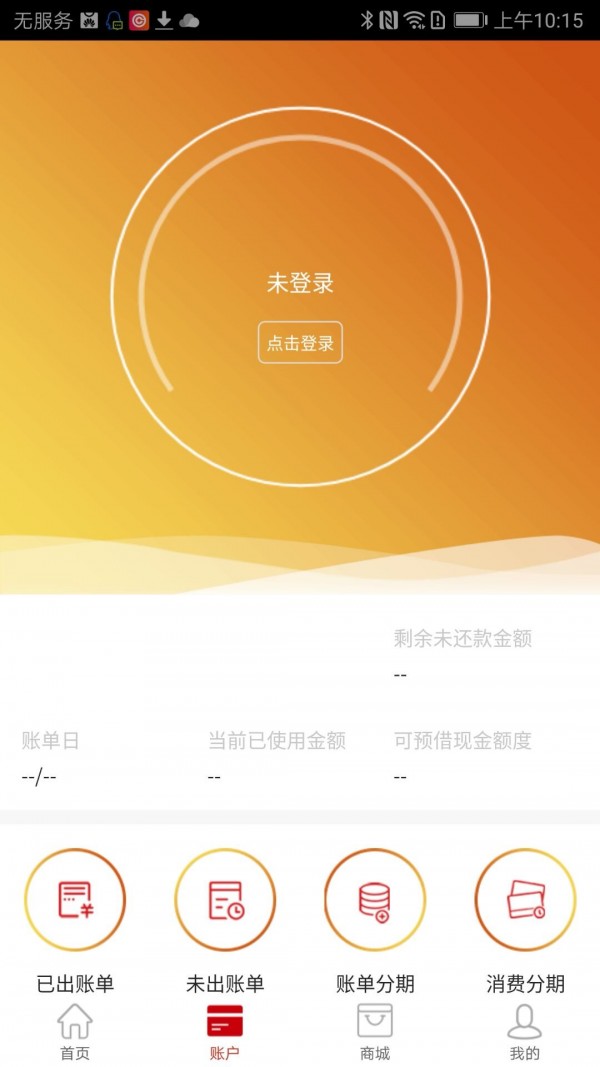
Task: Select the 账户 account tab
Action: point(225,1032)
